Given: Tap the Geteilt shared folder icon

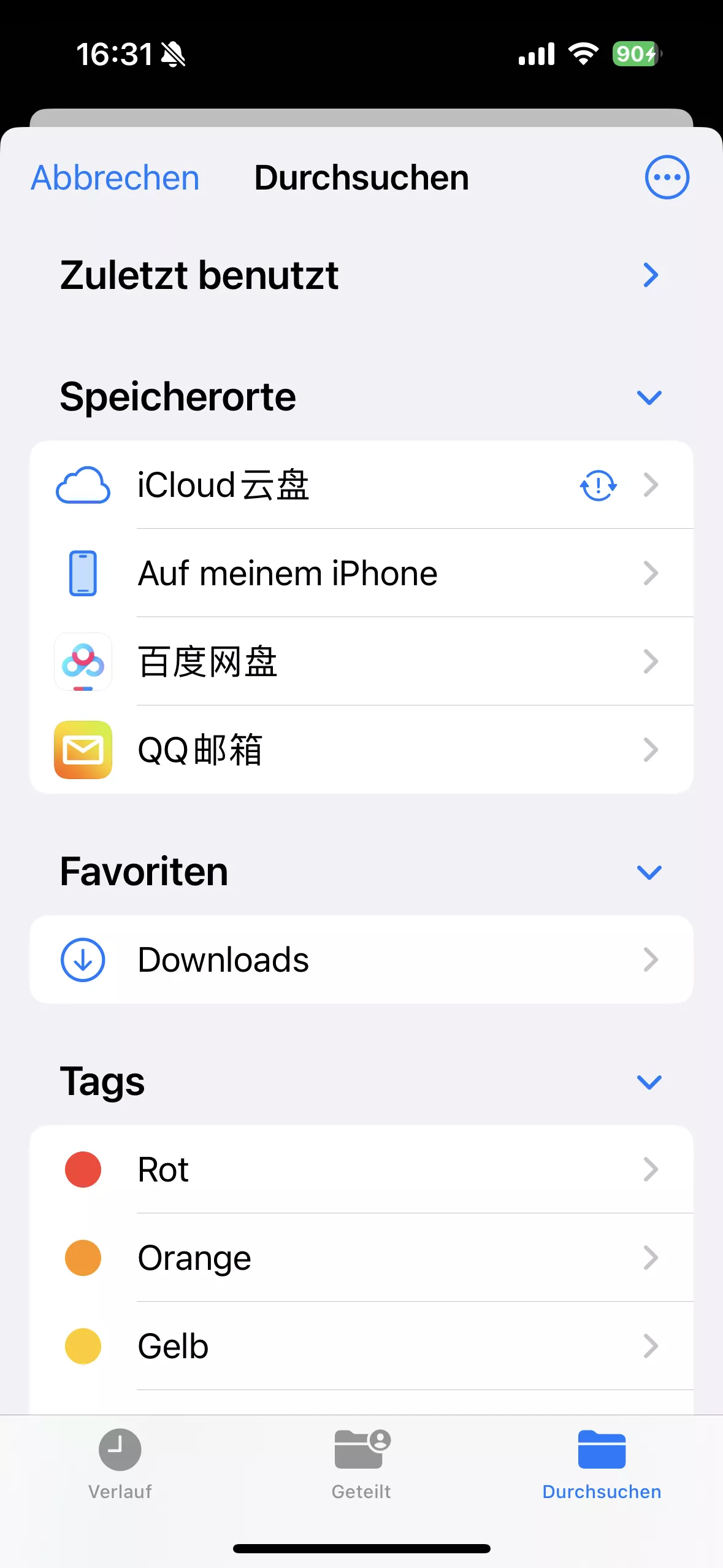Looking at the screenshot, I should coord(361,1460).
